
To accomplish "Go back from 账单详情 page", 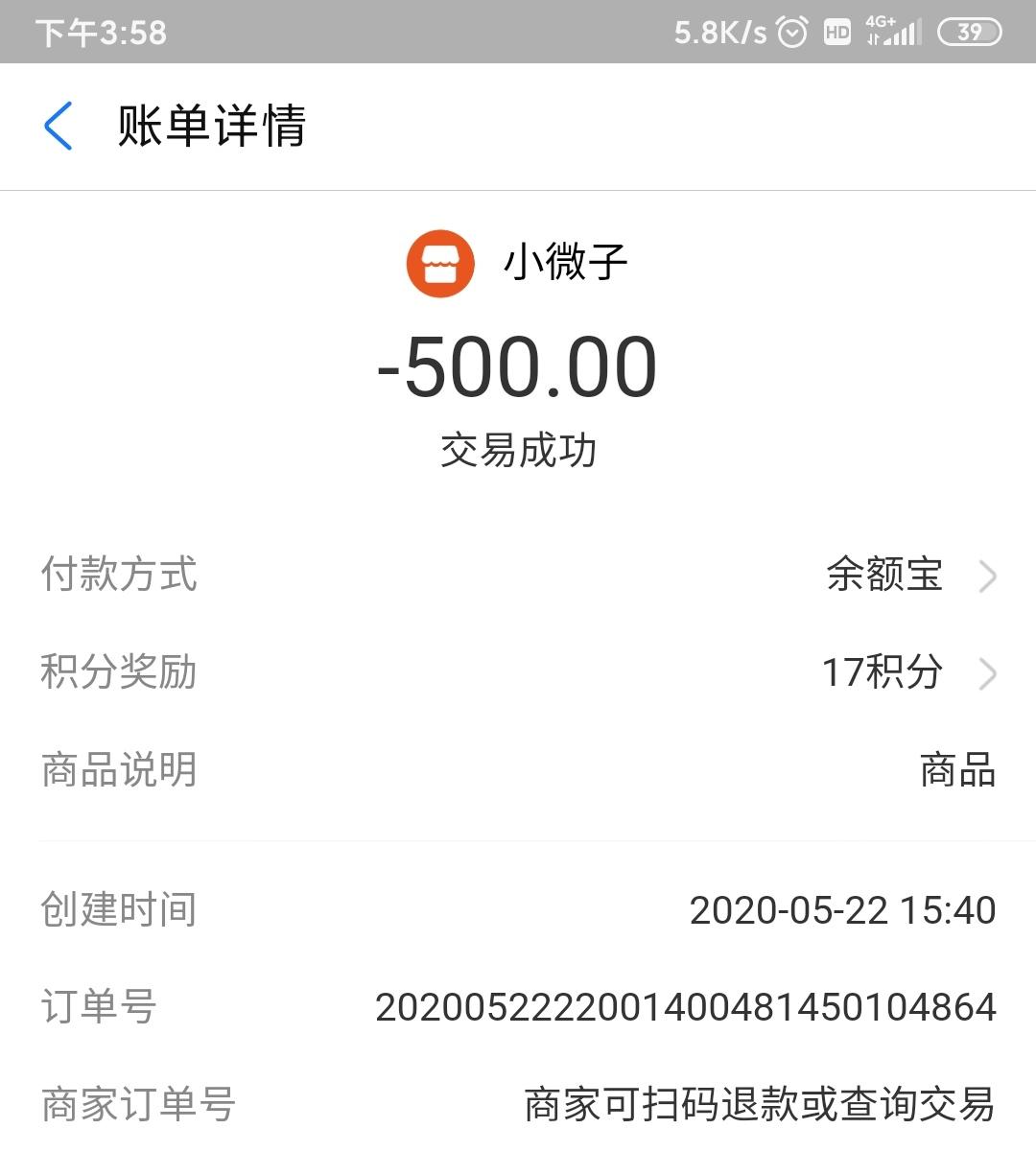I will pos(59,126).
